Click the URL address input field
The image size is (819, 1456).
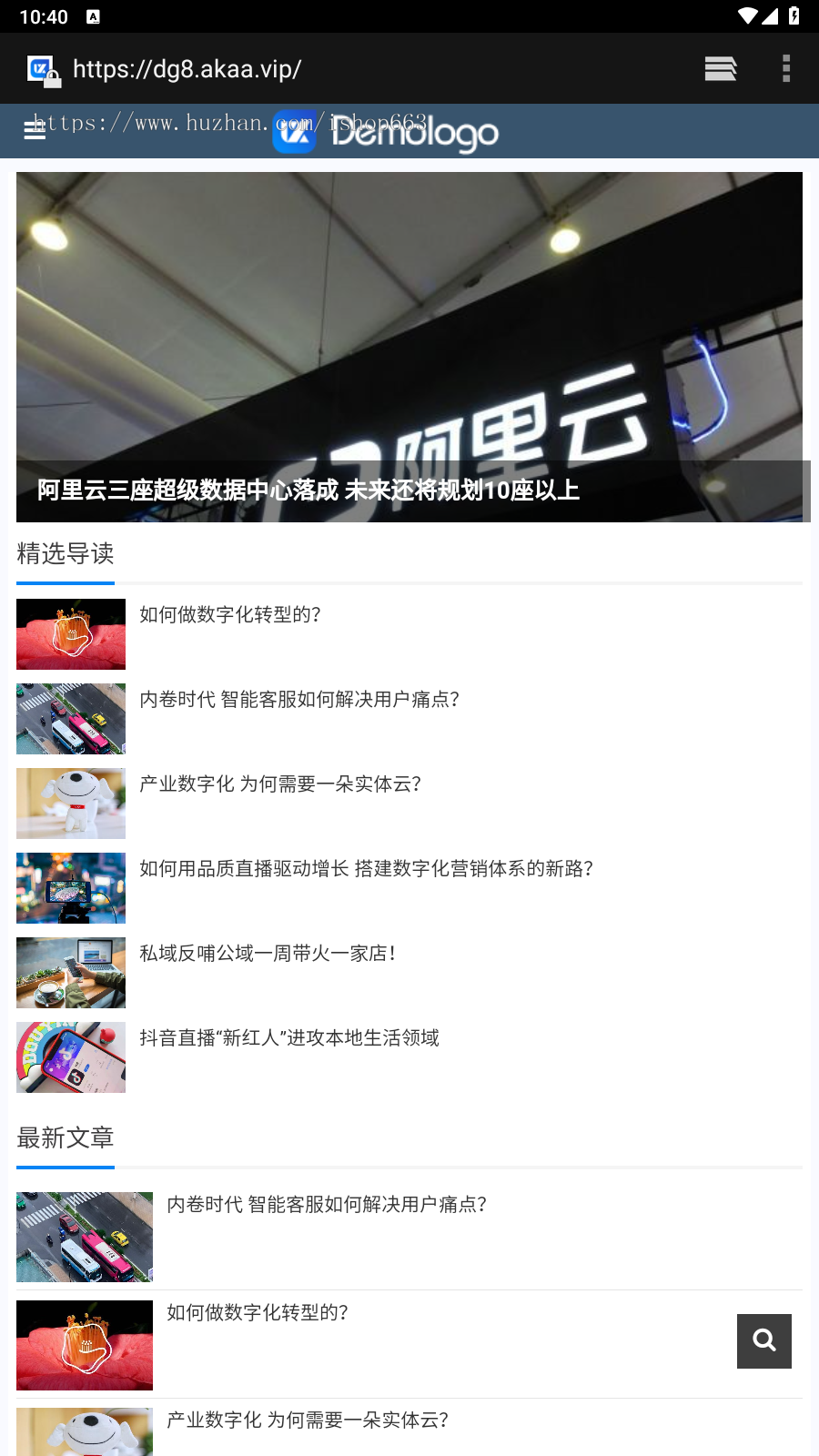[x=273, y=68]
